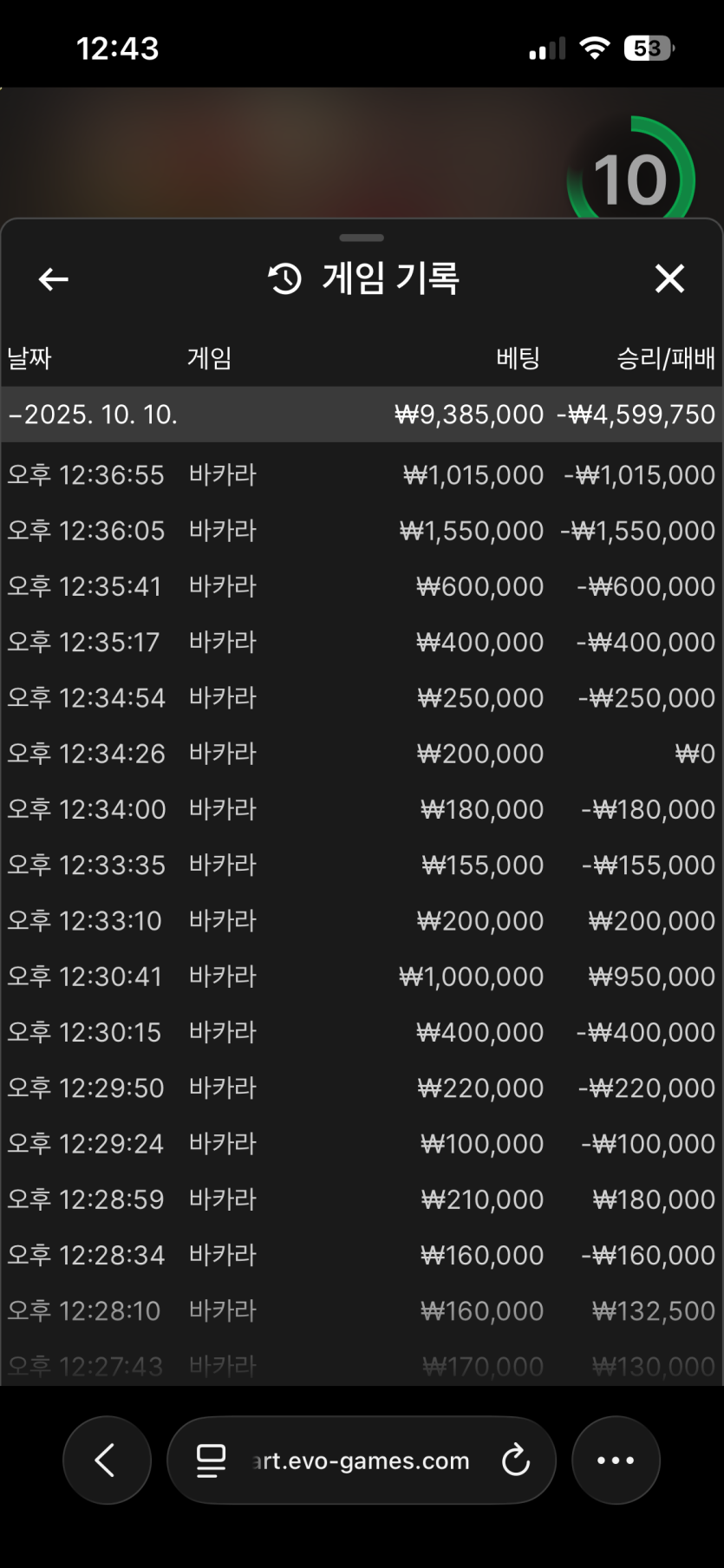Close the game history panel
Image resolution: width=724 pixels, height=1568 pixels.
point(669,279)
